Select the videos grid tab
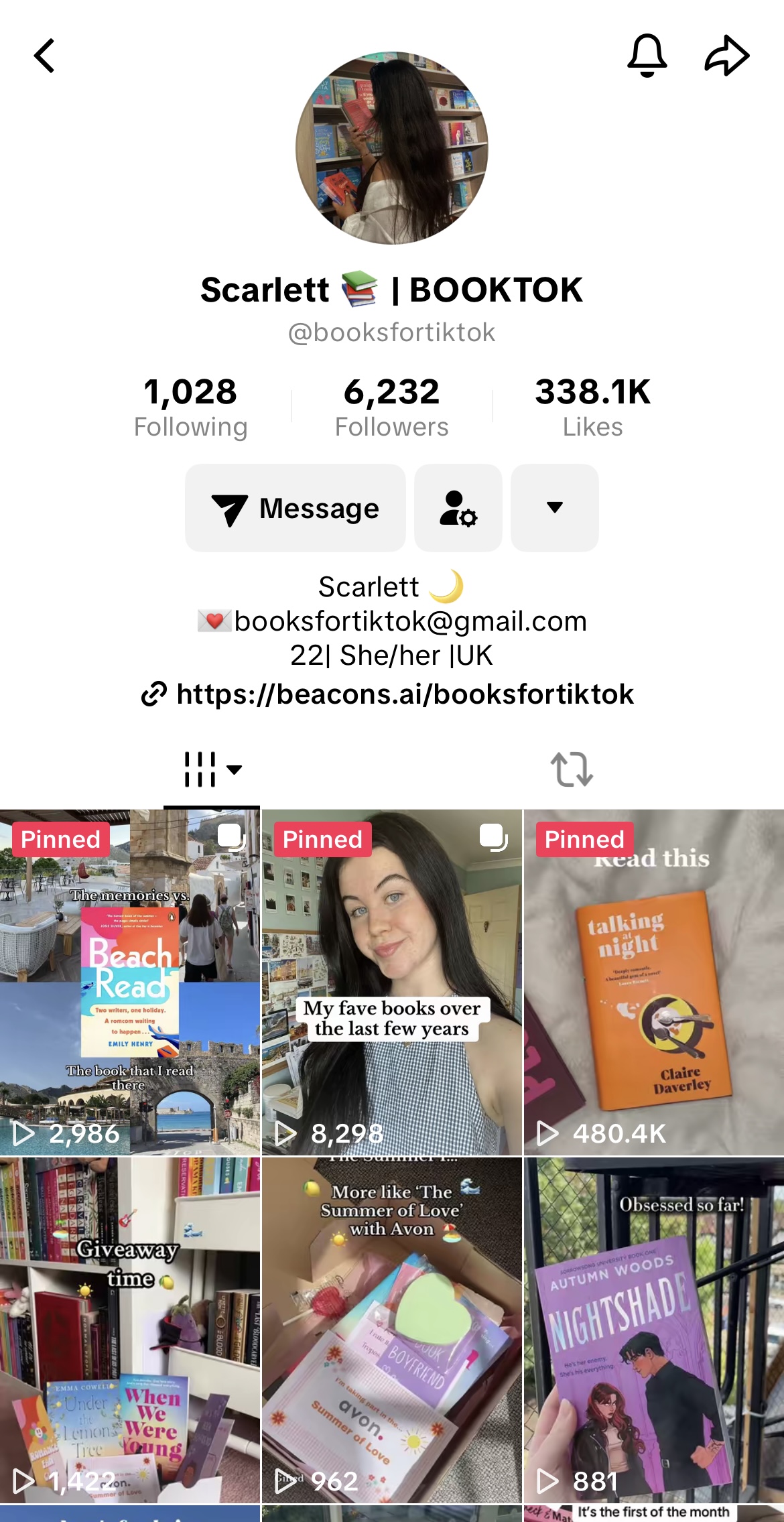This screenshot has height=1522, width=784. [x=212, y=769]
